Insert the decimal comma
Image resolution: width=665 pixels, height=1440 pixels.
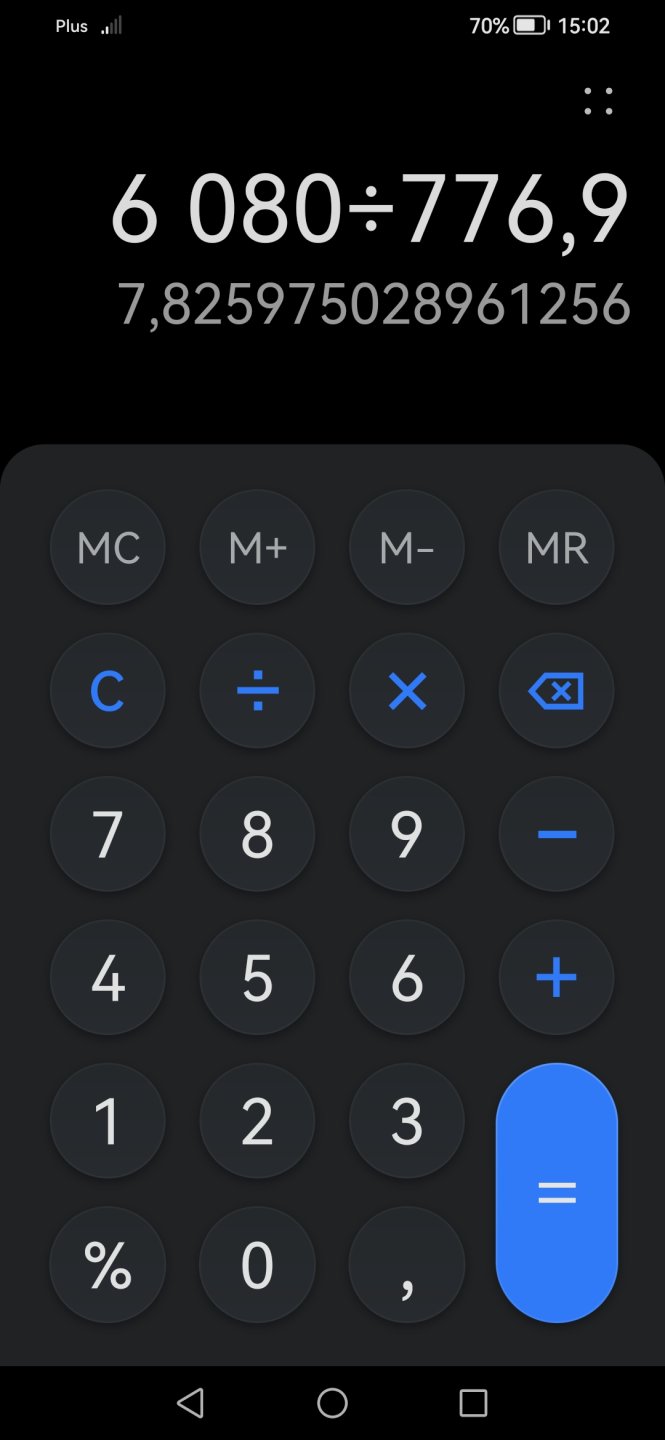[407, 1264]
